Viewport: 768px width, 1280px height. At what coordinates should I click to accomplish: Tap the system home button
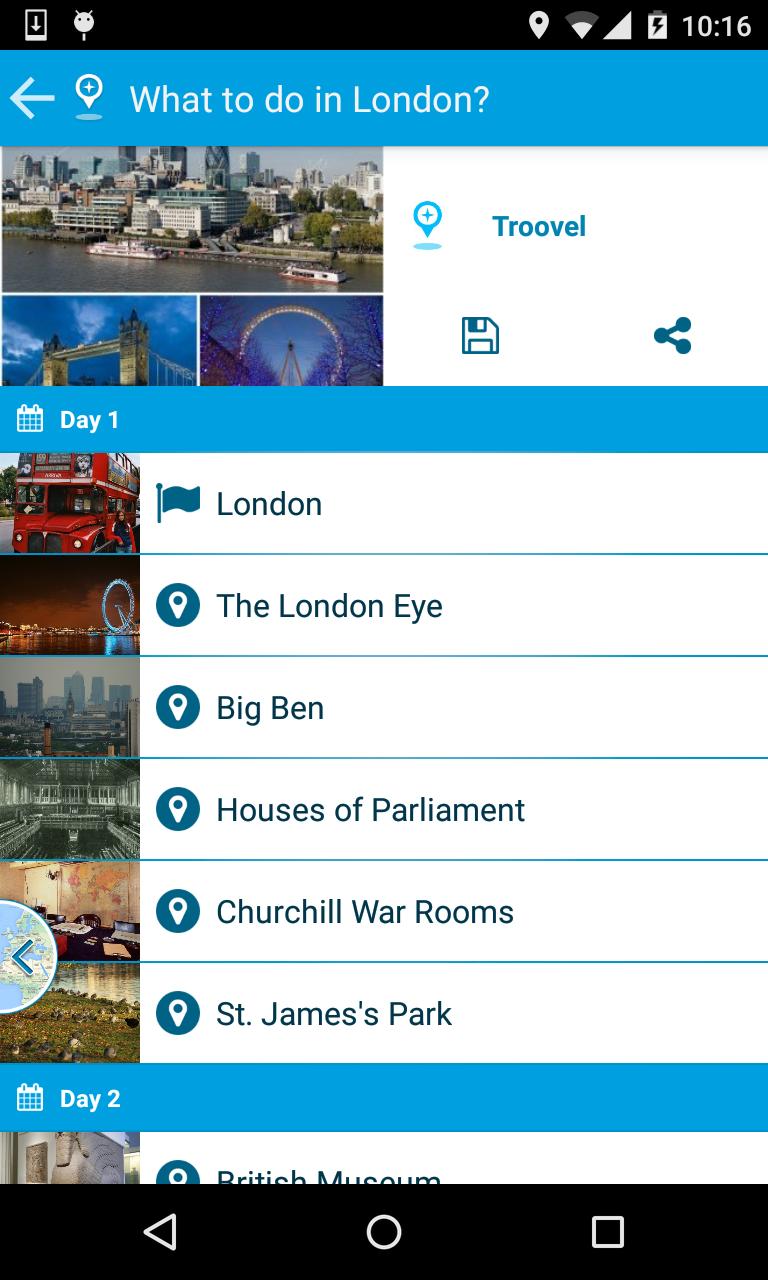coord(384,1232)
